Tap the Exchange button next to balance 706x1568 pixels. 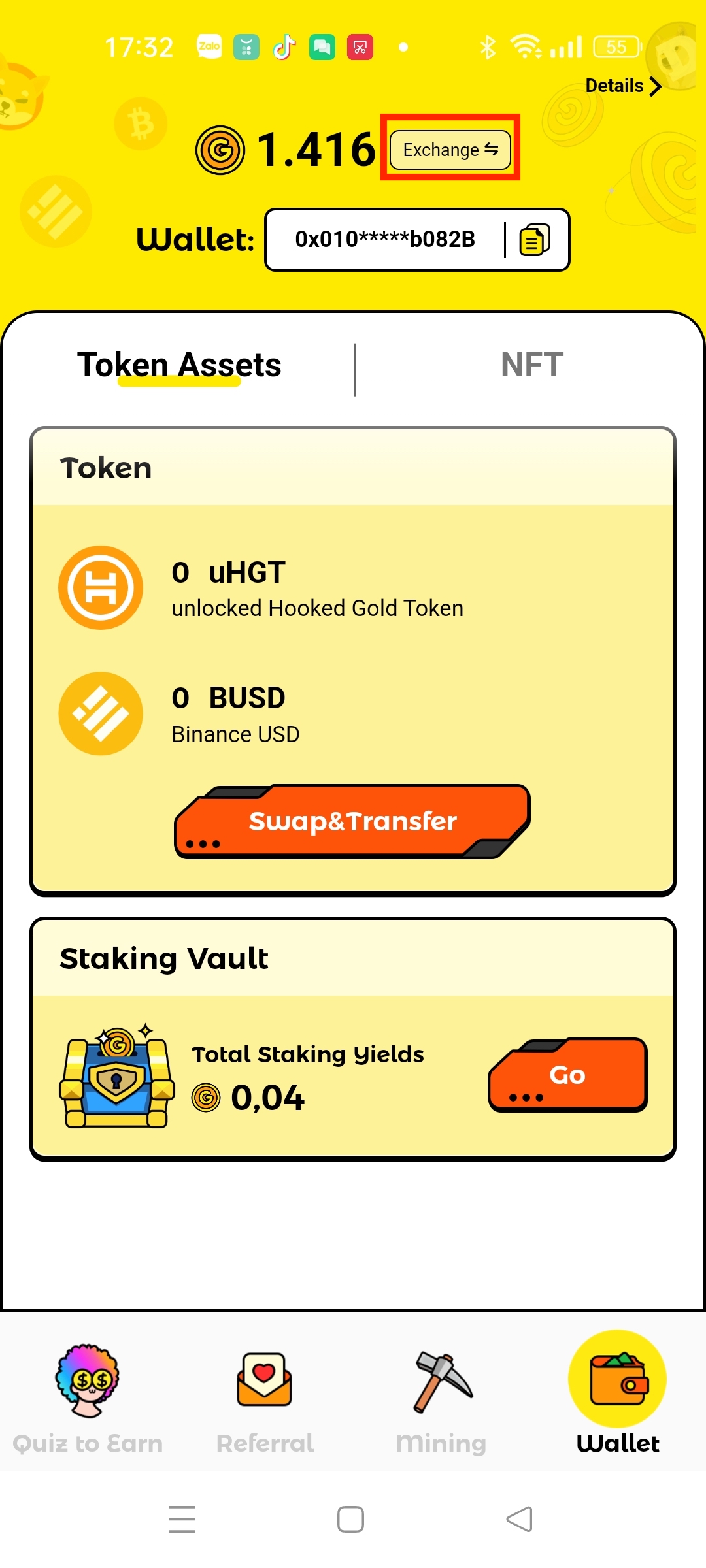pyautogui.click(x=450, y=150)
